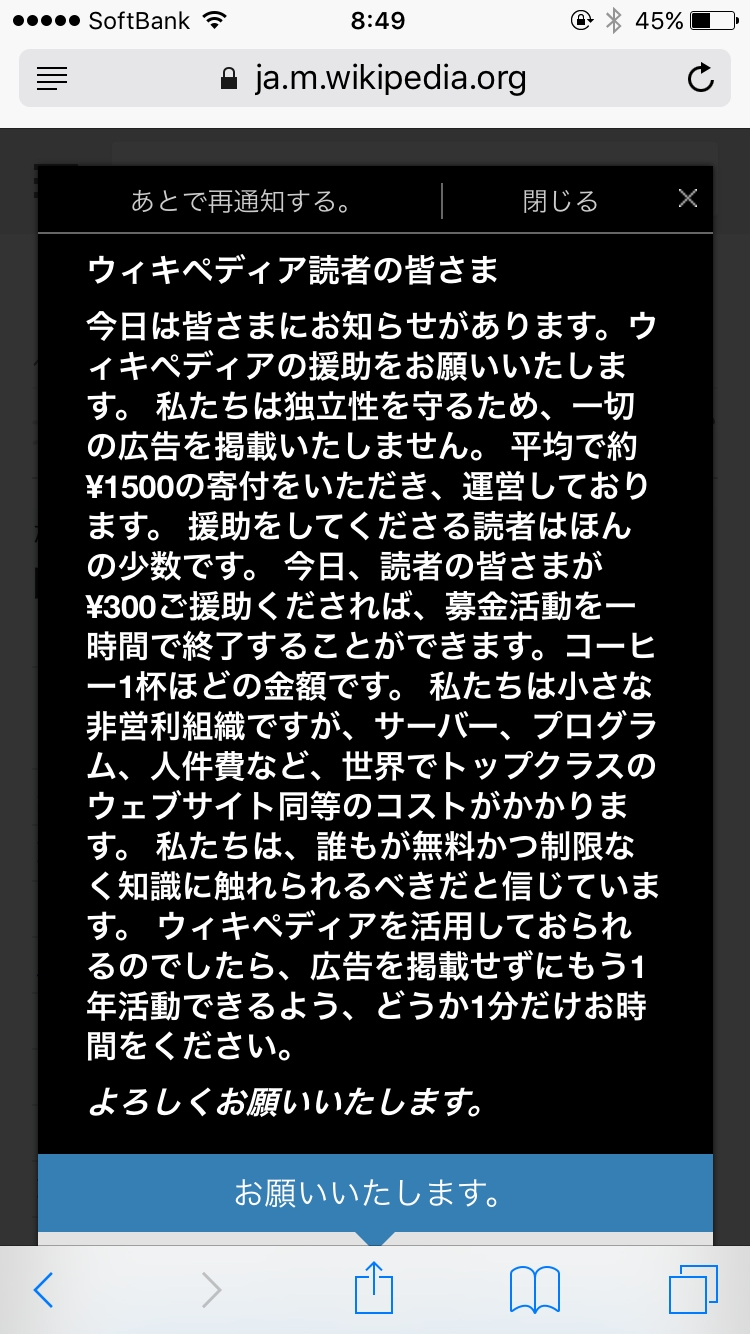The width and height of the screenshot is (750, 1334).
Task: Tap the blue お願いいたします button
Action: coord(375,1192)
